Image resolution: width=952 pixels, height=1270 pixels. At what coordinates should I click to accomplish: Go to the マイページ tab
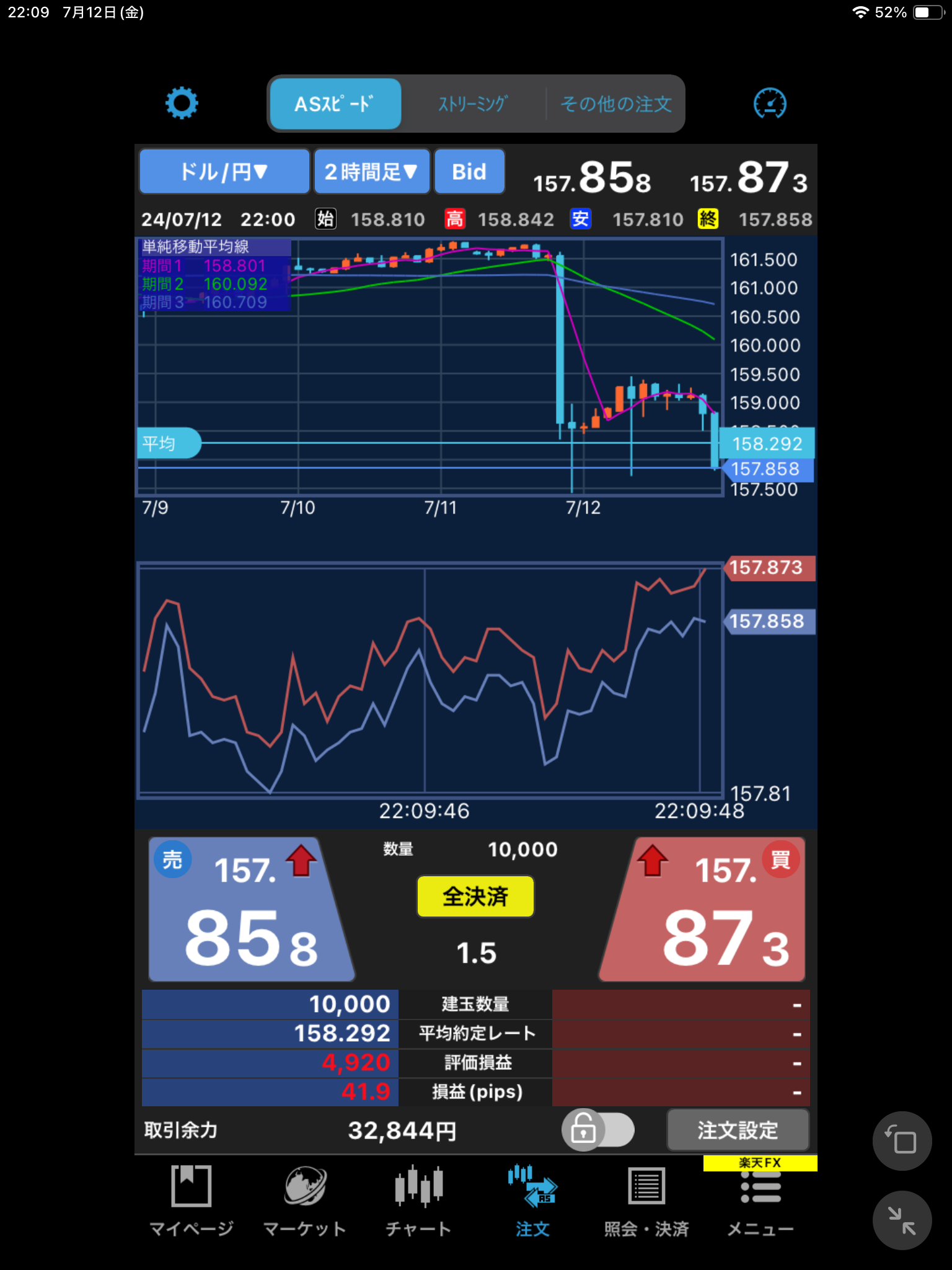tap(191, 1201)
